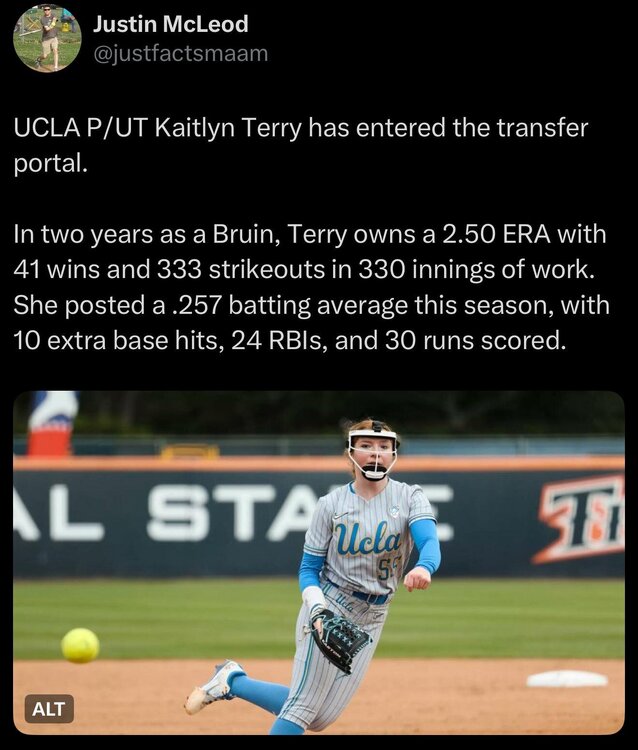Open Justin McLeod's profile picture
Screen dimensions: 638x750
(x=47, y=38)
